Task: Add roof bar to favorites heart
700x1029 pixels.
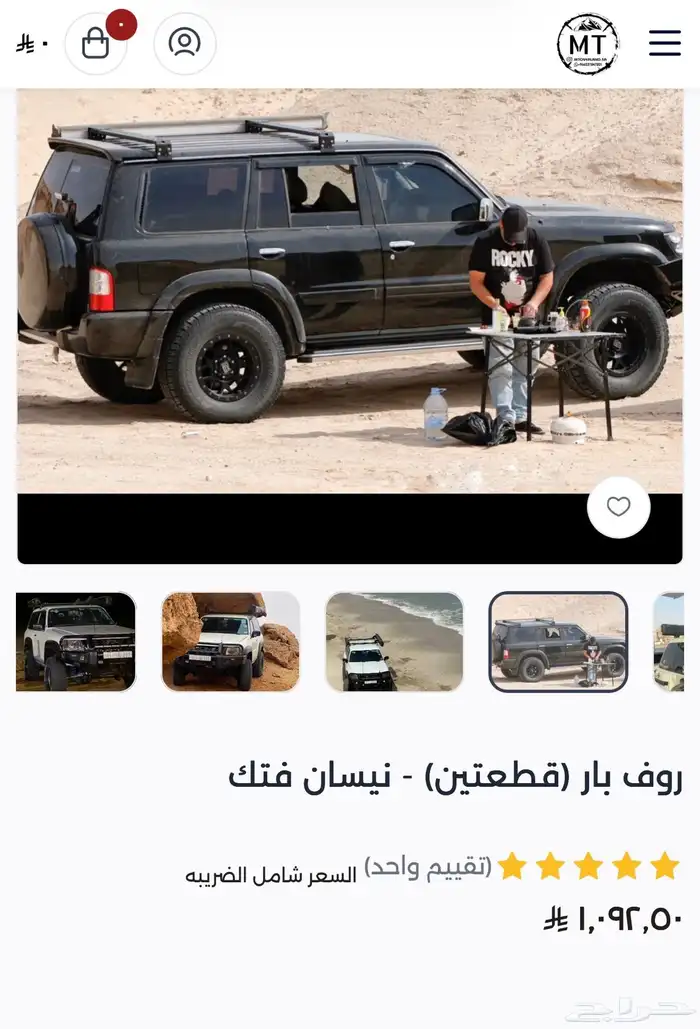Action: pyautogui.click(x=618, y=507)
